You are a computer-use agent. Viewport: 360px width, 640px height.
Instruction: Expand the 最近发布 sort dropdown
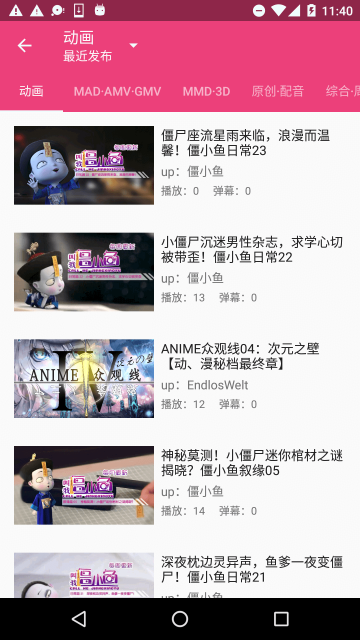pyautogui.click(x=133, y=45)
